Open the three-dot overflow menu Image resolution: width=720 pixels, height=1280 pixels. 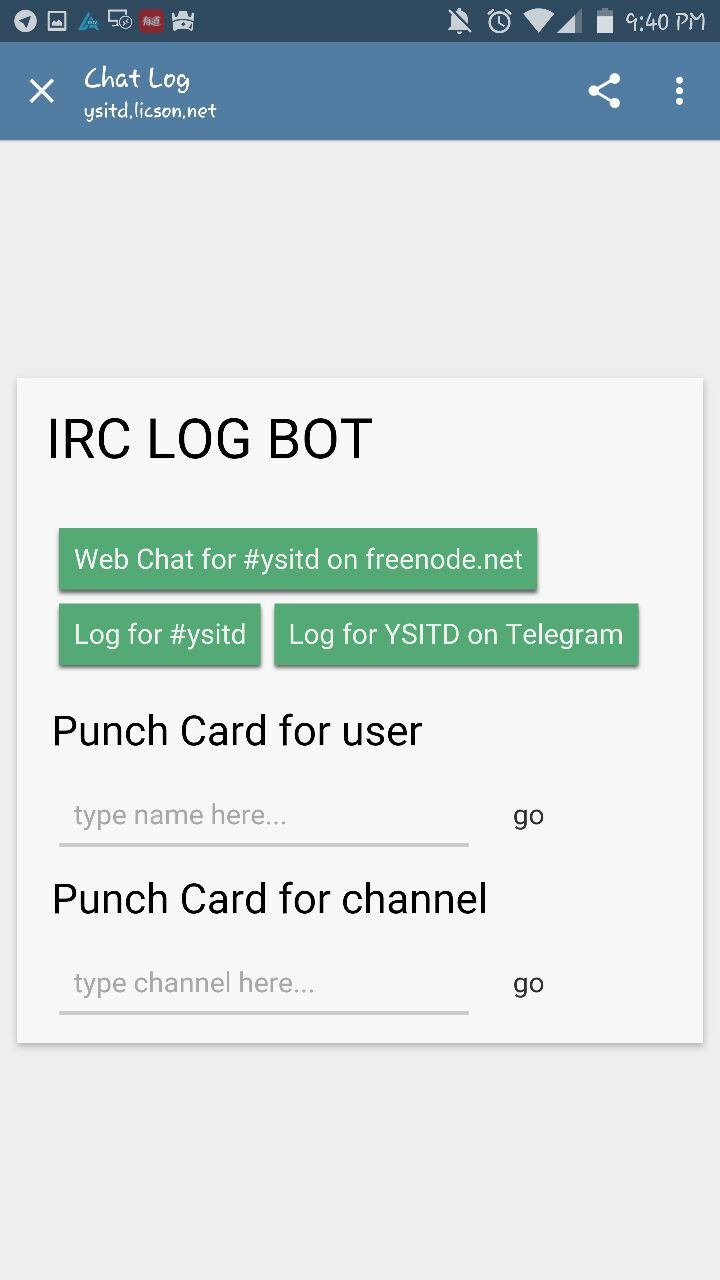(680, 92)
